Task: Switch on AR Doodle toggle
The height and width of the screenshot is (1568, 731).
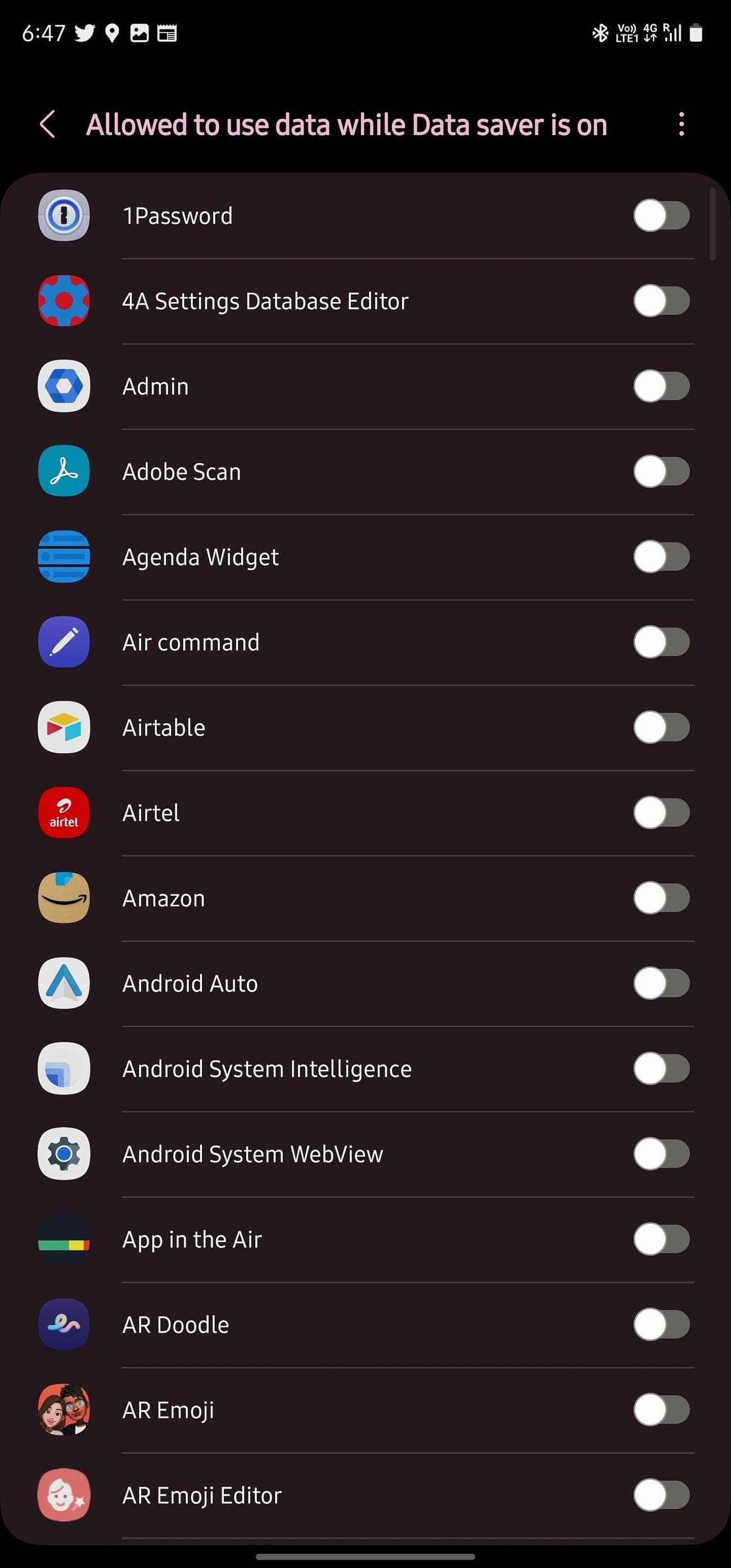Action: (661, 1324)
